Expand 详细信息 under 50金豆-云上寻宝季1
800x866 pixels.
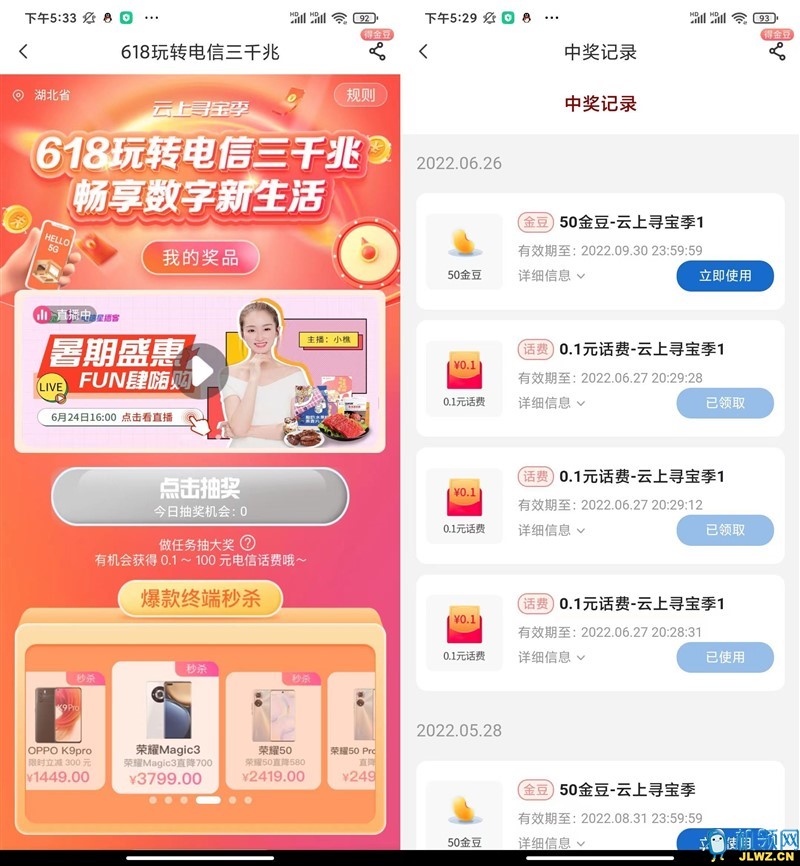(551, 275)
